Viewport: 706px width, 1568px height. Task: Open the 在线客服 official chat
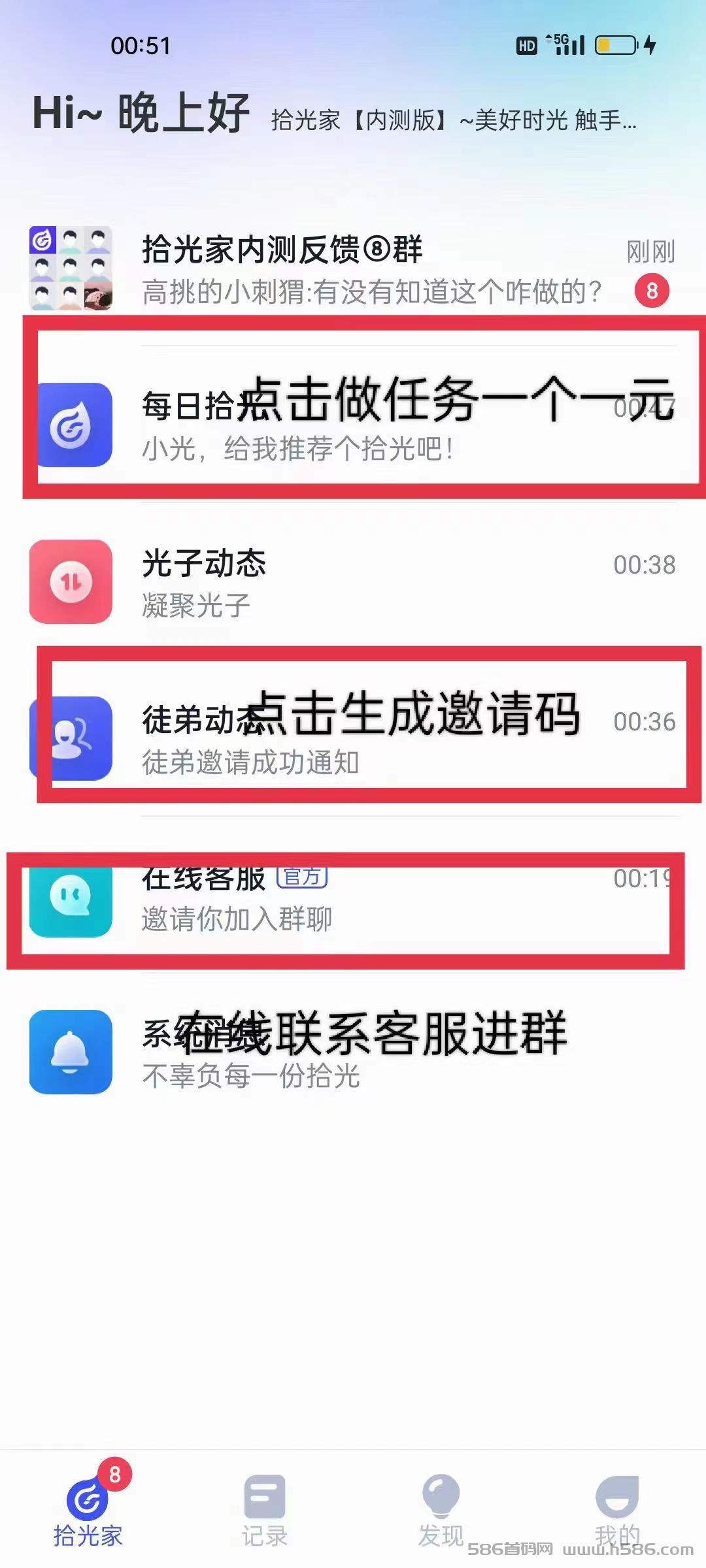click(x=353, y=895)
